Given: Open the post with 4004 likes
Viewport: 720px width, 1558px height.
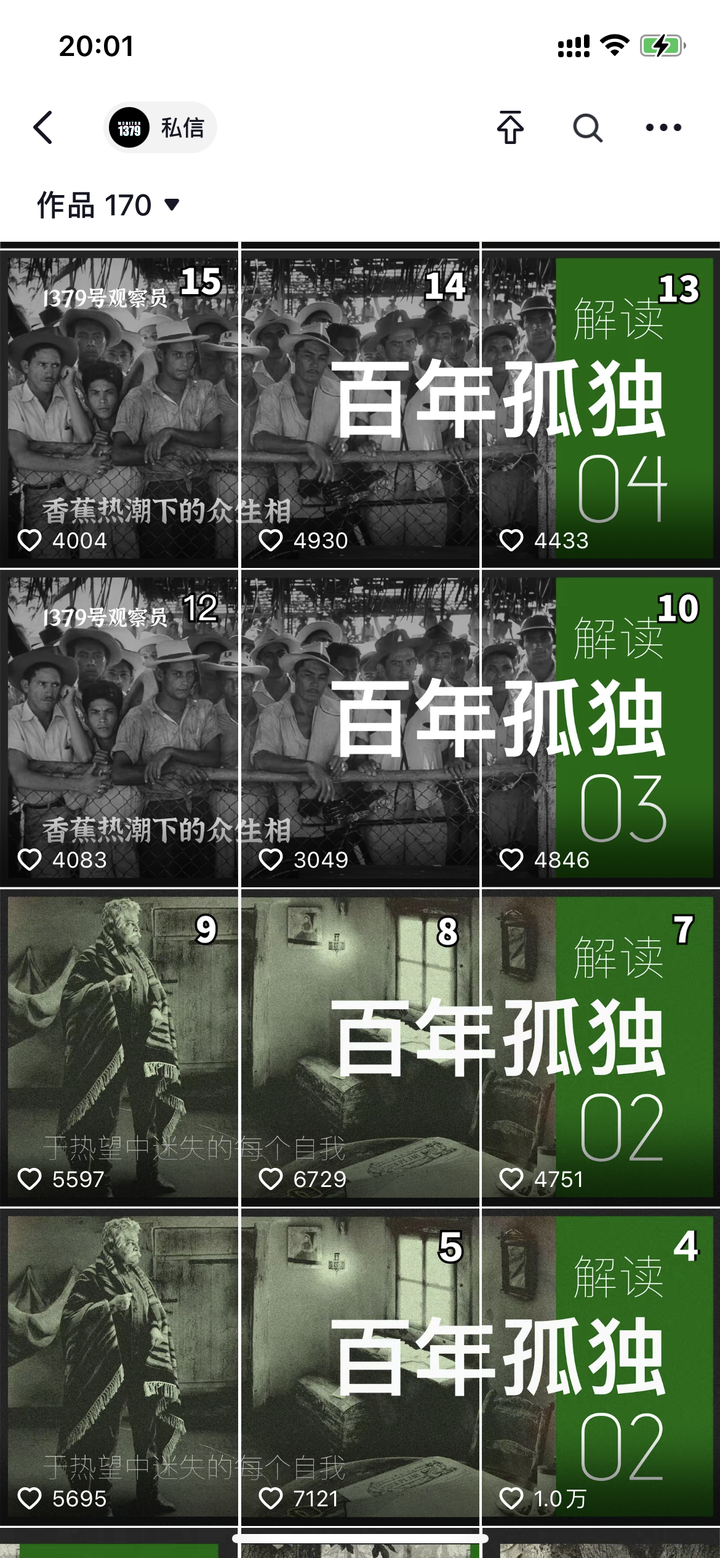Looking at the screenshot, I should pos(120,405).
